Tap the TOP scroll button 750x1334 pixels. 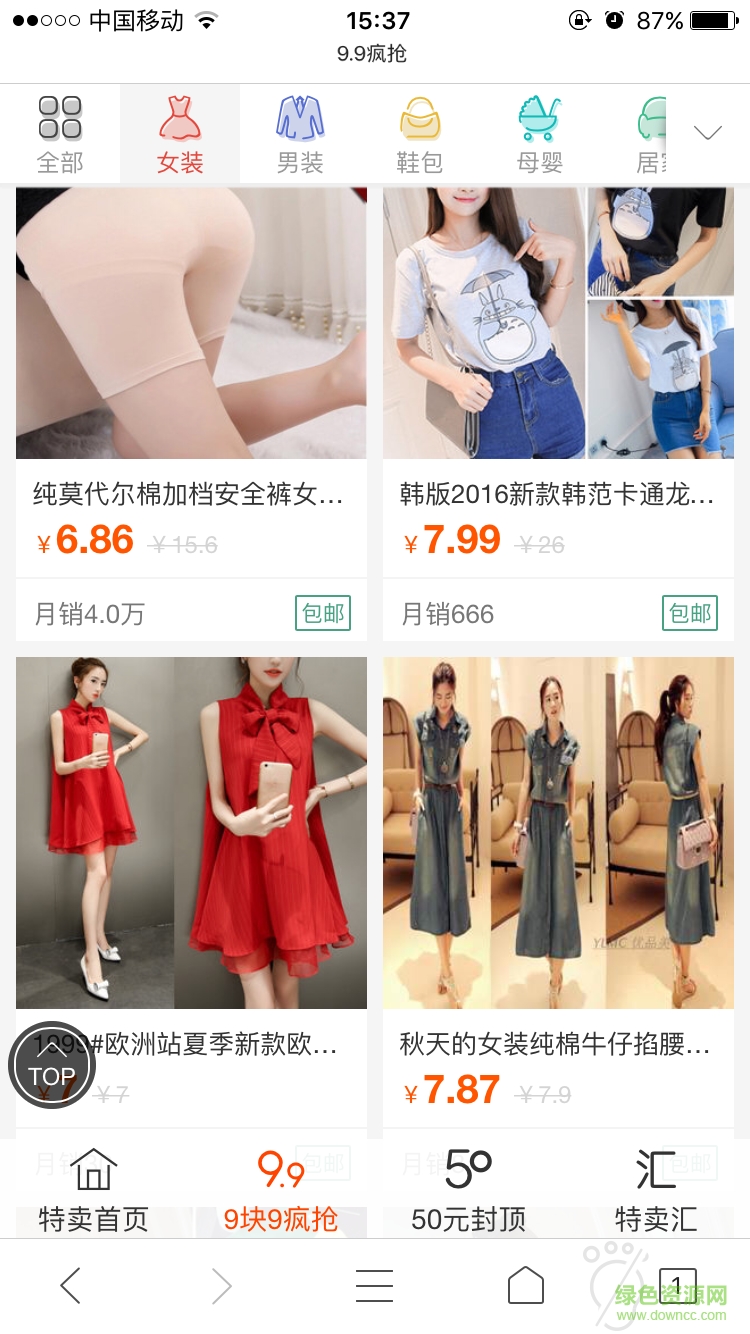pyautogui.click(x=52, y=1064)
